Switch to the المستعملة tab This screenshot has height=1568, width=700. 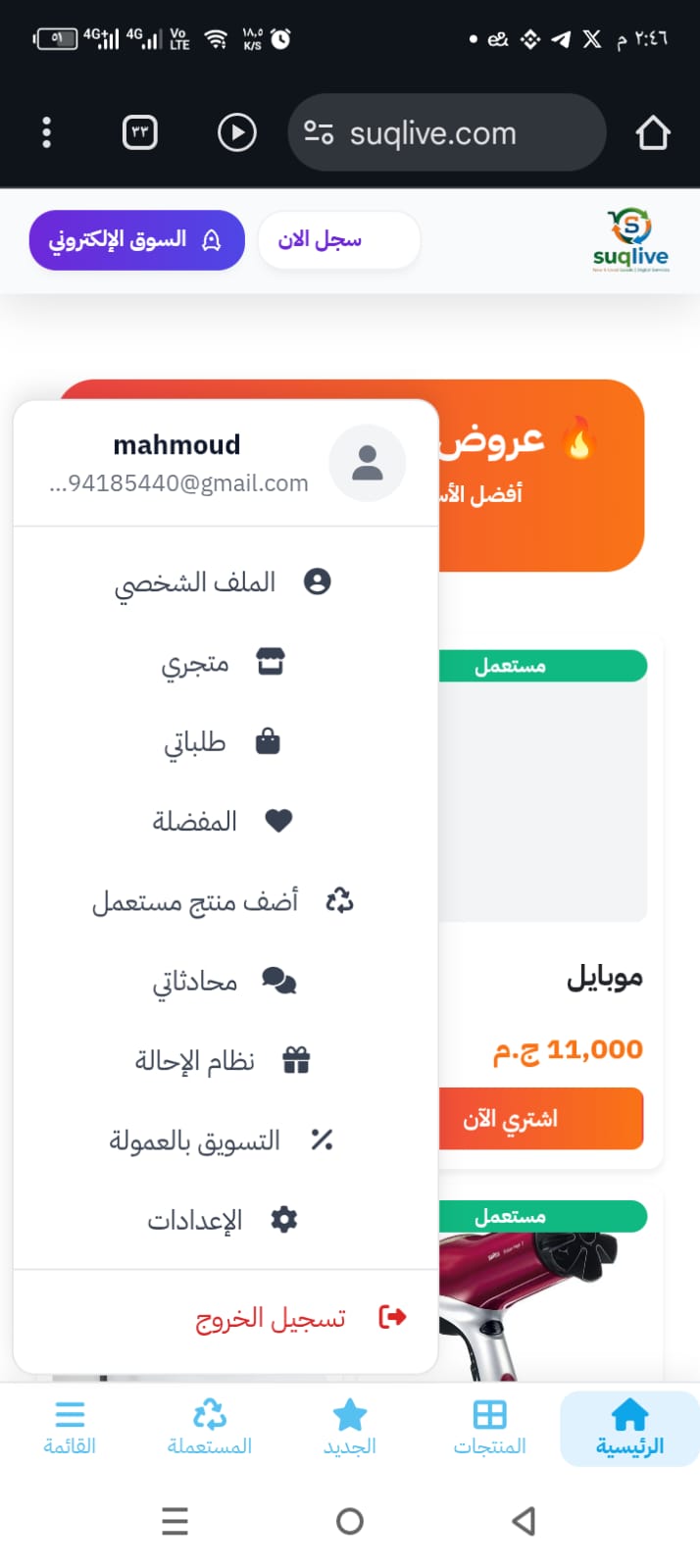pos(210,1428)
